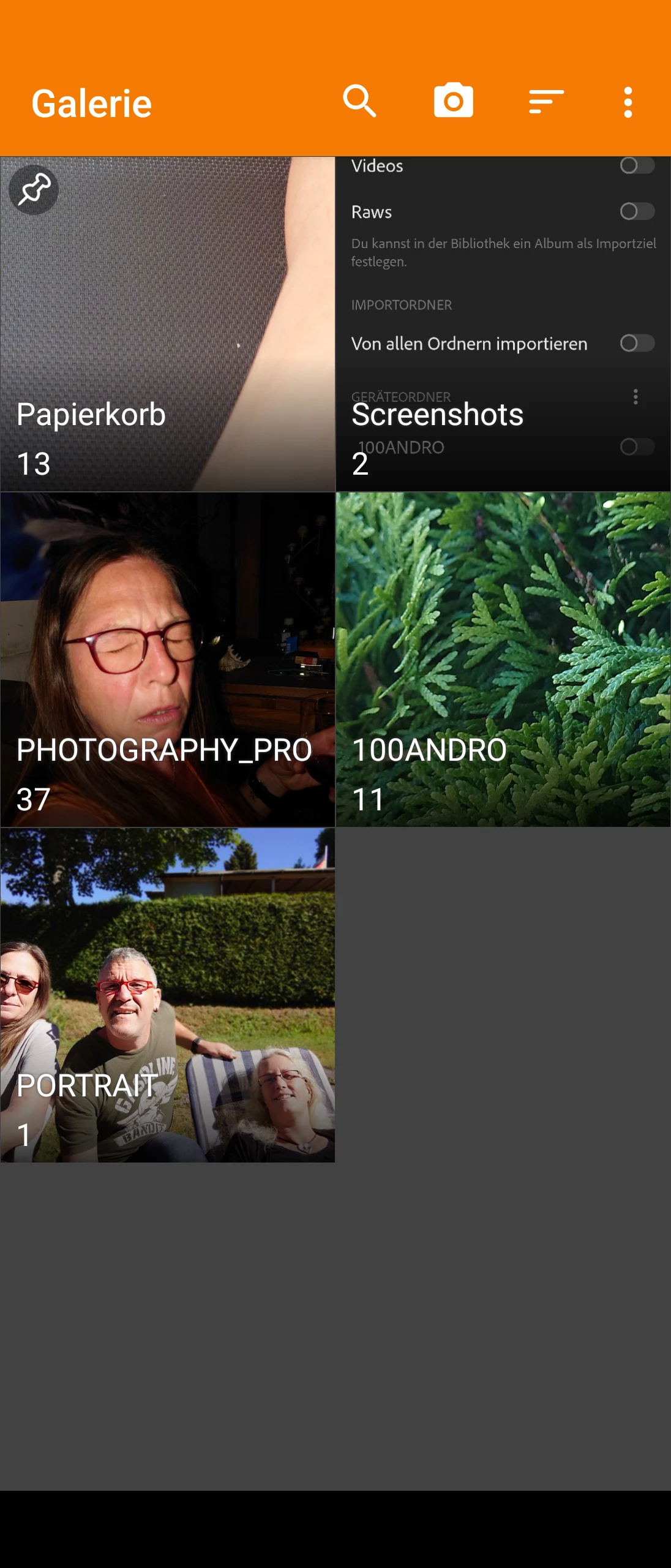Viewport: 671px width, 1568px height.
Task: Open the camera from the toolbar
Action: point(453,101)
